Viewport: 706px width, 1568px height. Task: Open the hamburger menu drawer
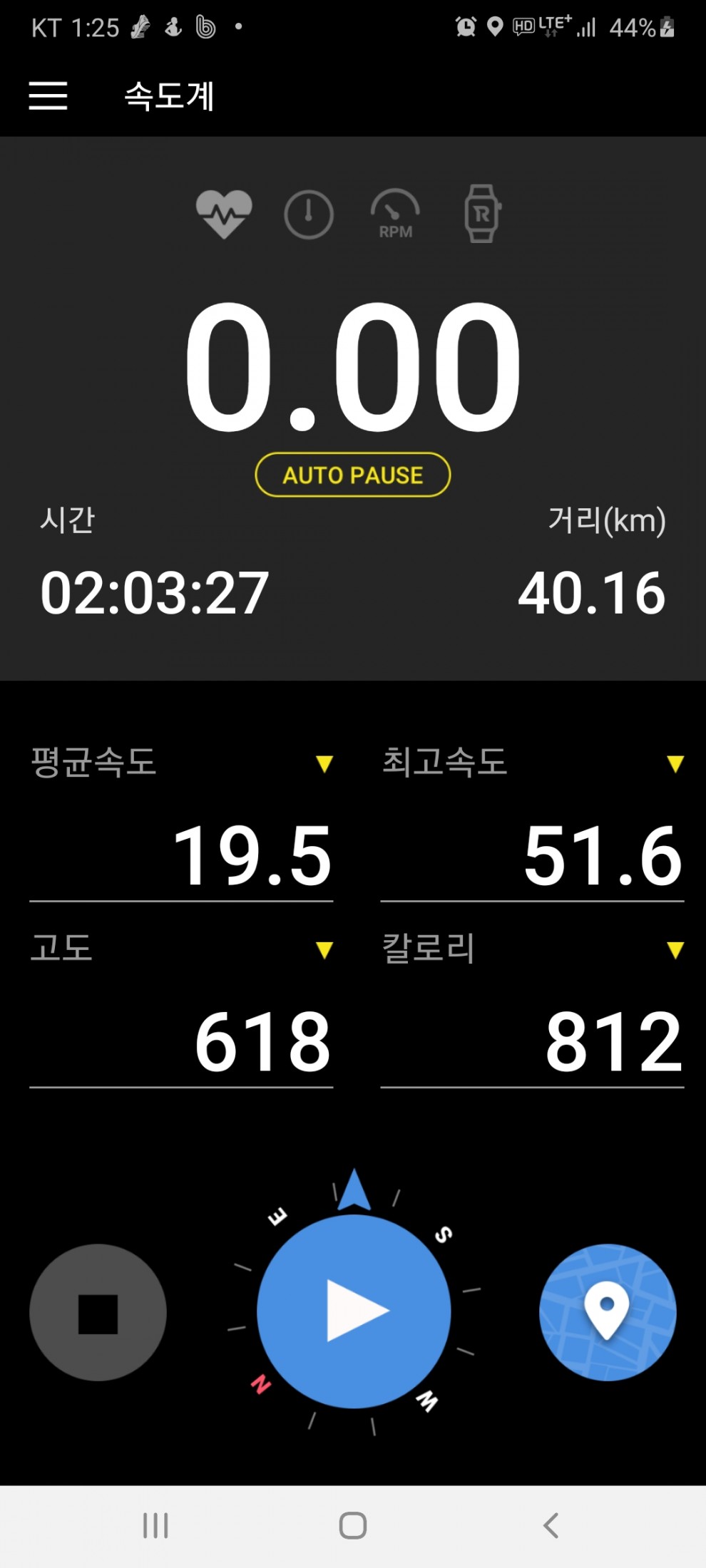coord(48,96)
